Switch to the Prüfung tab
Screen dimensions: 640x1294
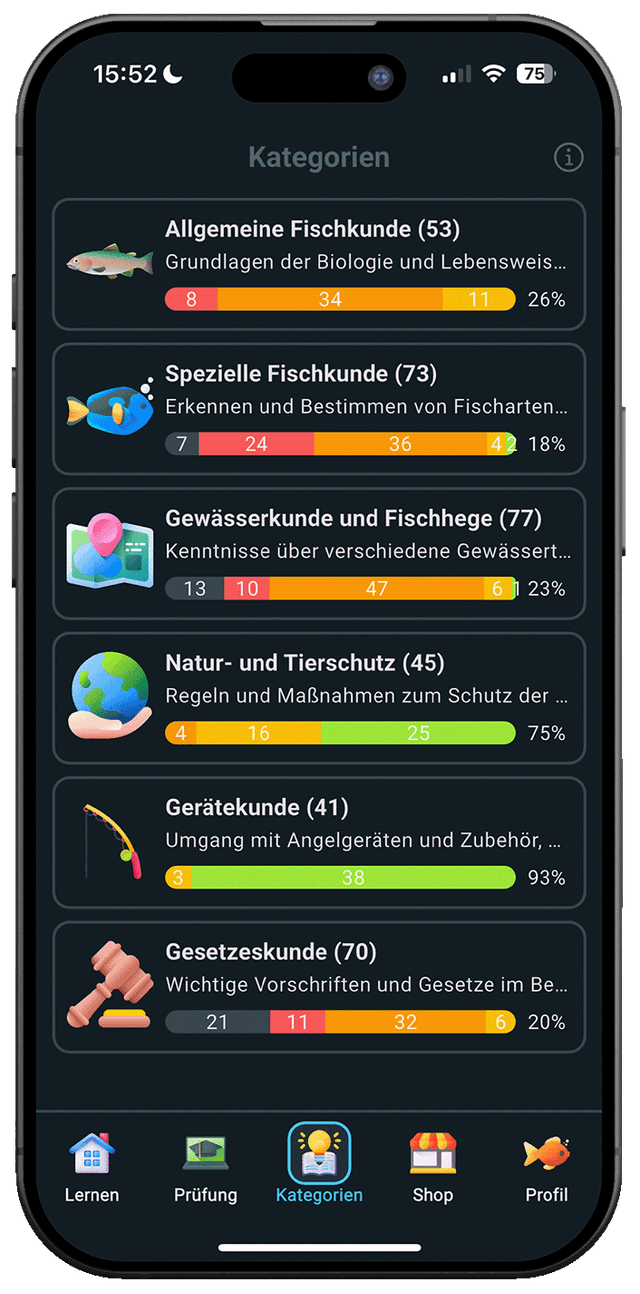[206, 1166]
